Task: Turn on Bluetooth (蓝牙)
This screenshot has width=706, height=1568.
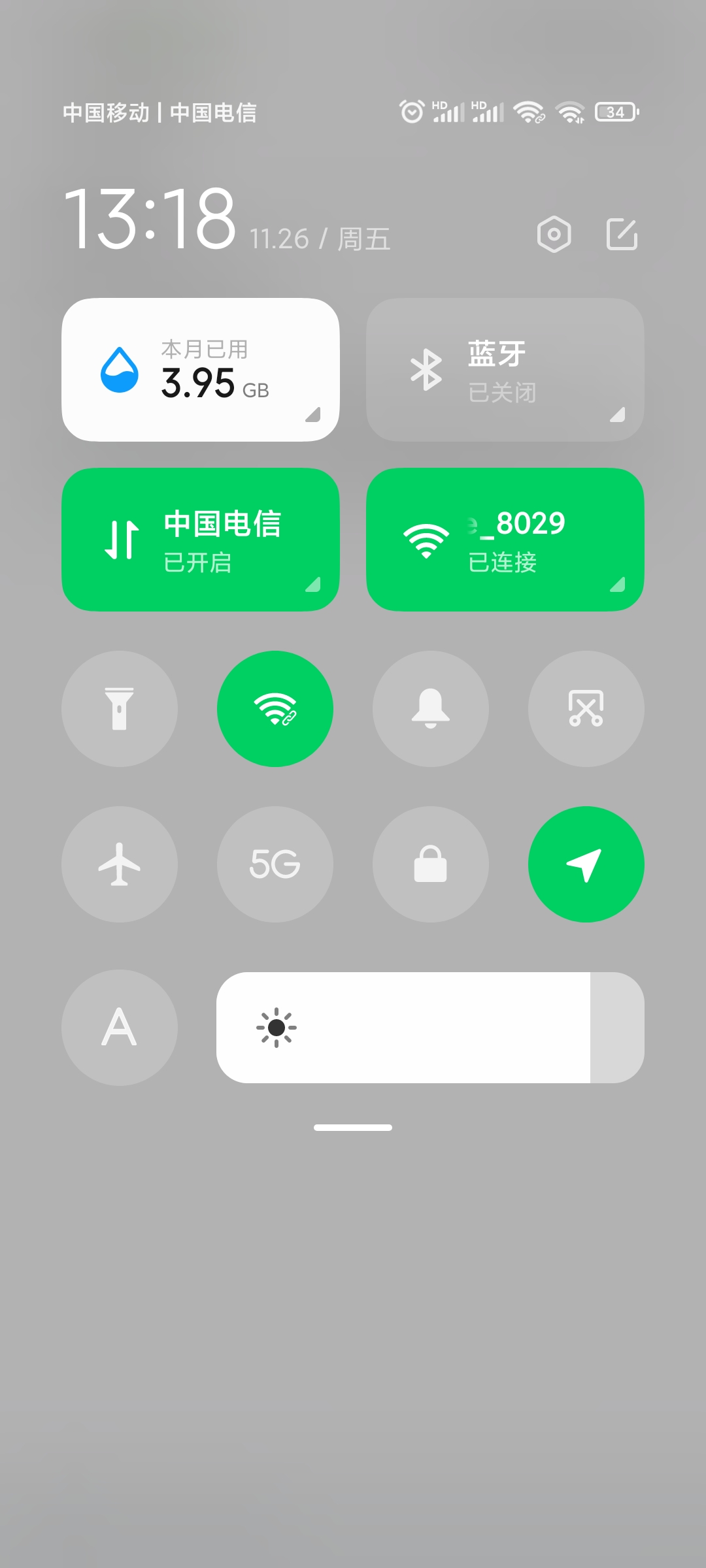Action: [x=505, y=370]
